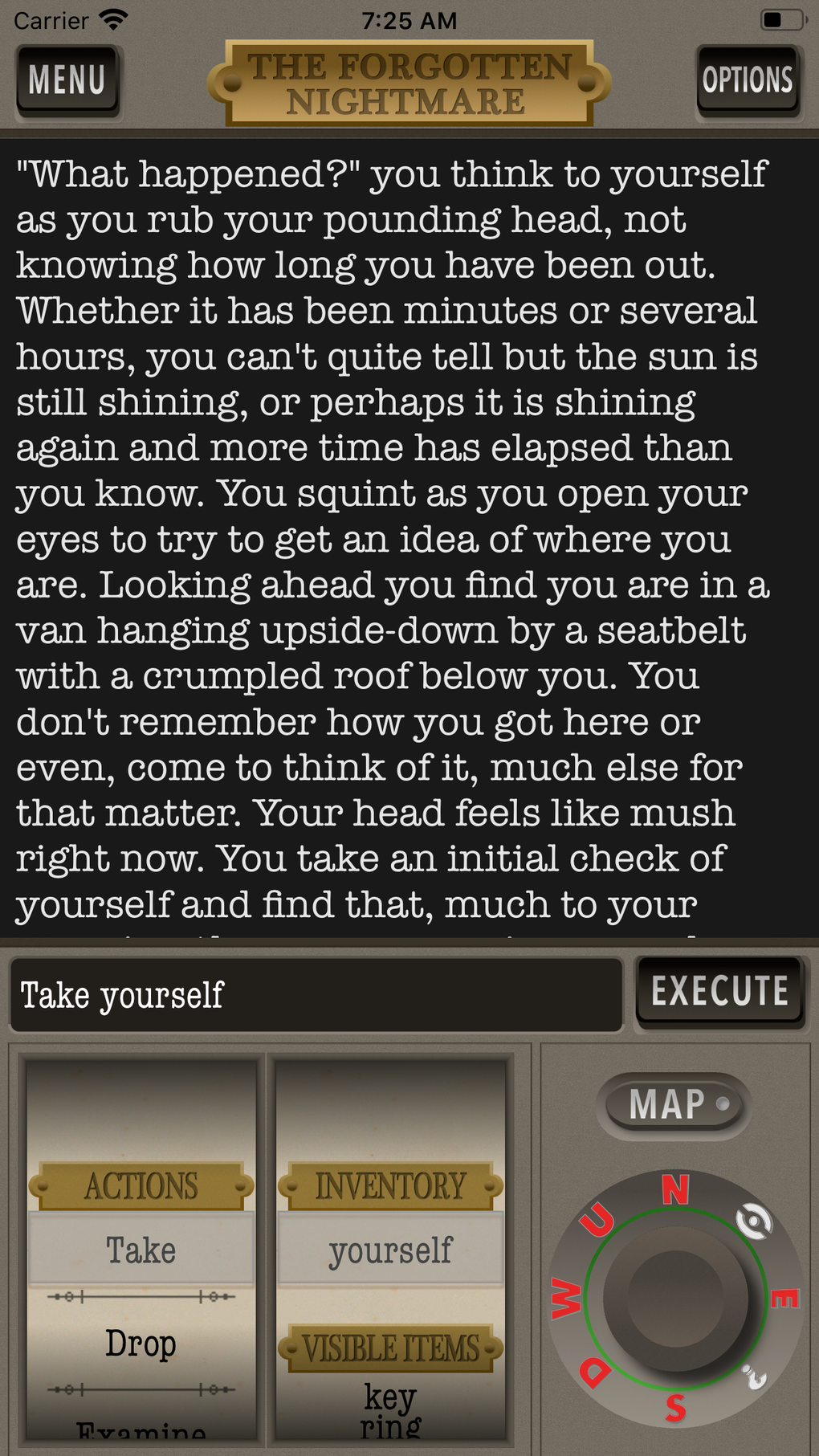Go south with compass S
The height and width of the screenshot is (1456, 819).
[676, 1408]
